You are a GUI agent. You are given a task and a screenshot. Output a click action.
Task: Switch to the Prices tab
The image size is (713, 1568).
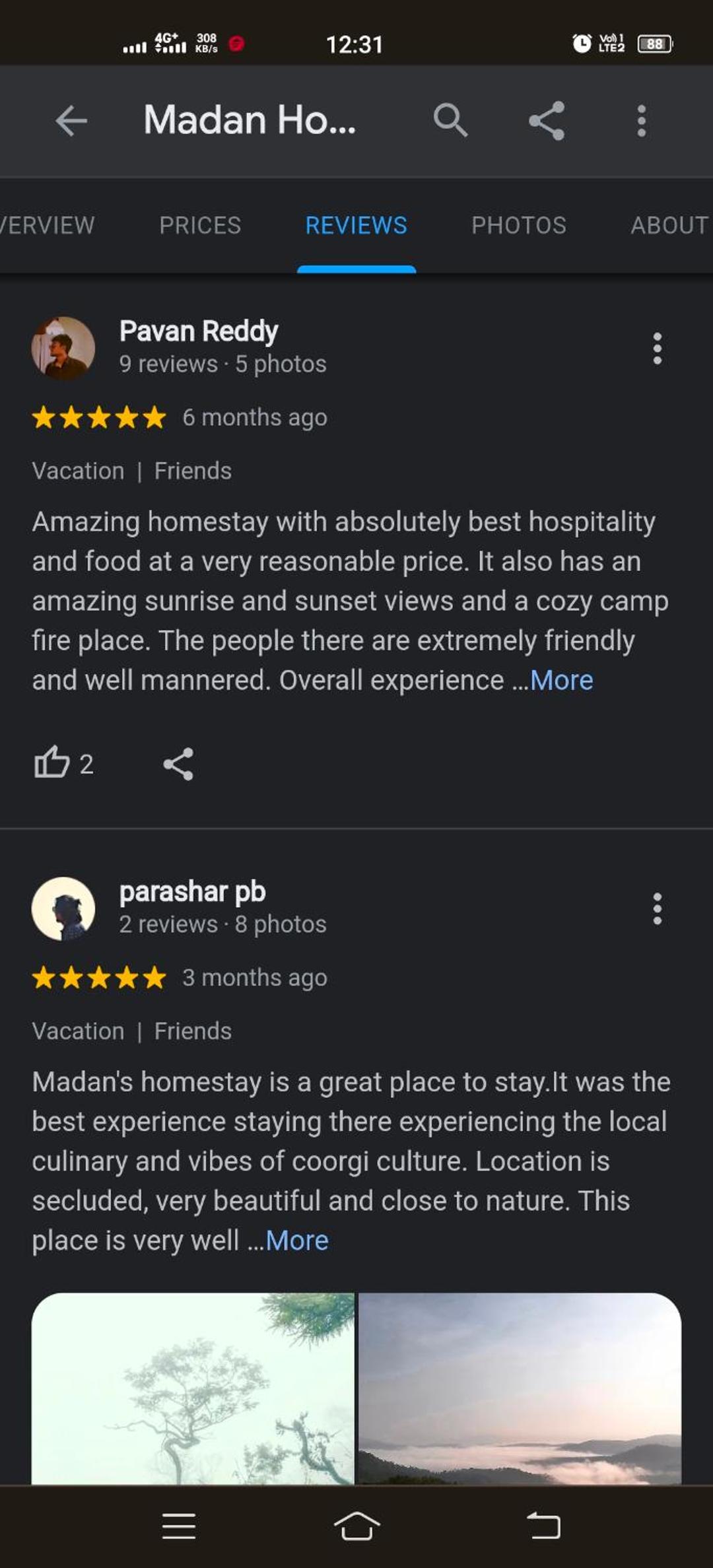[x=200, y=225]
